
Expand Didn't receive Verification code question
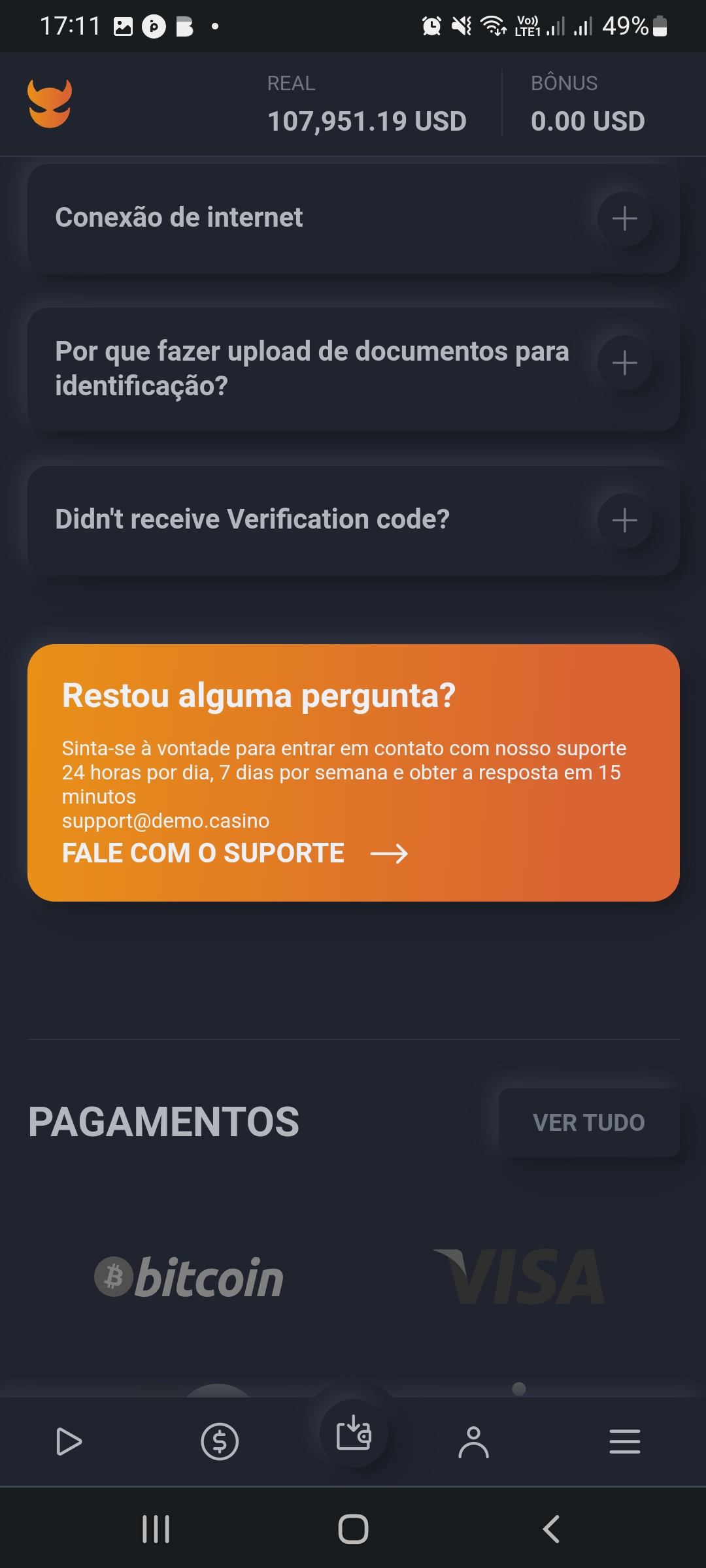coord(624,521)
